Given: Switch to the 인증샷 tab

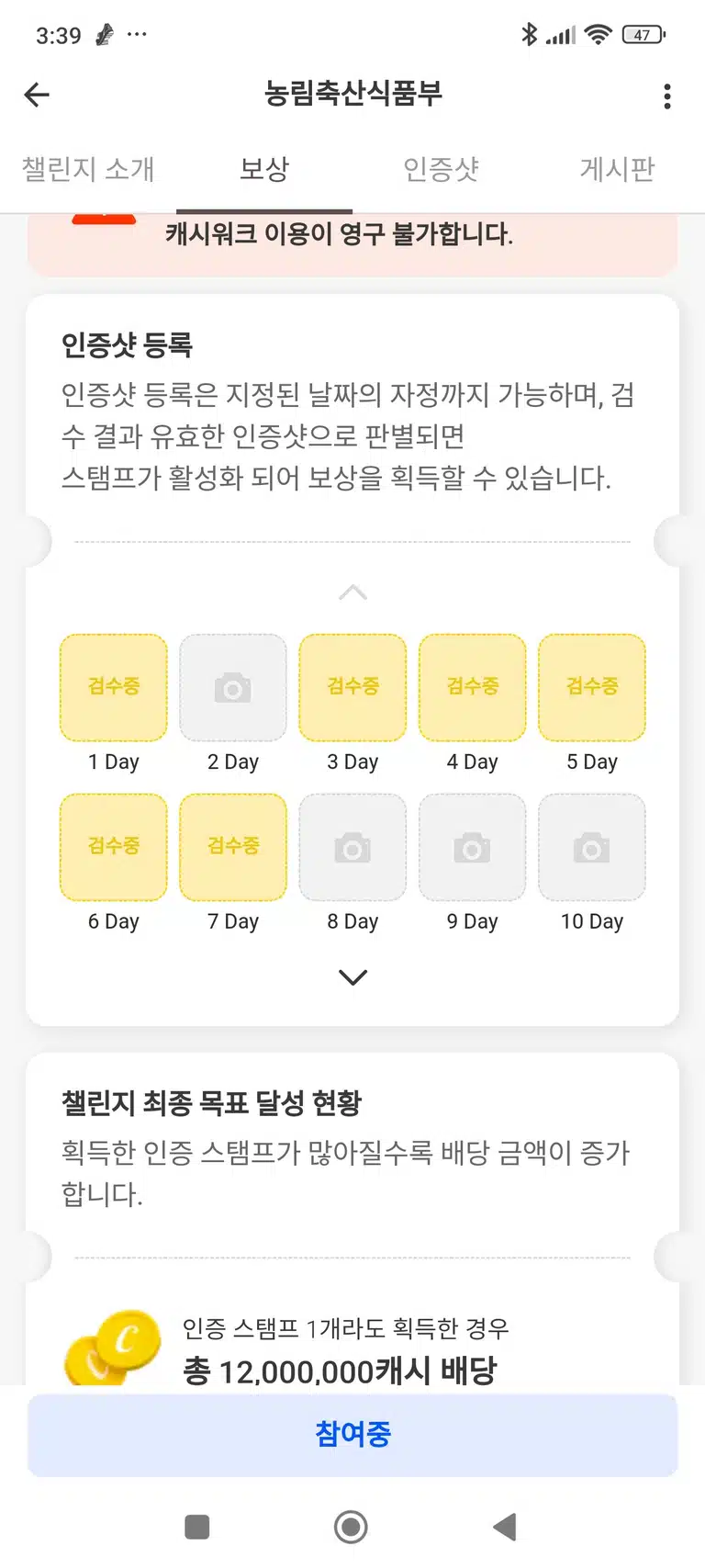Looking at the screenshot, I should coord(441,169).
